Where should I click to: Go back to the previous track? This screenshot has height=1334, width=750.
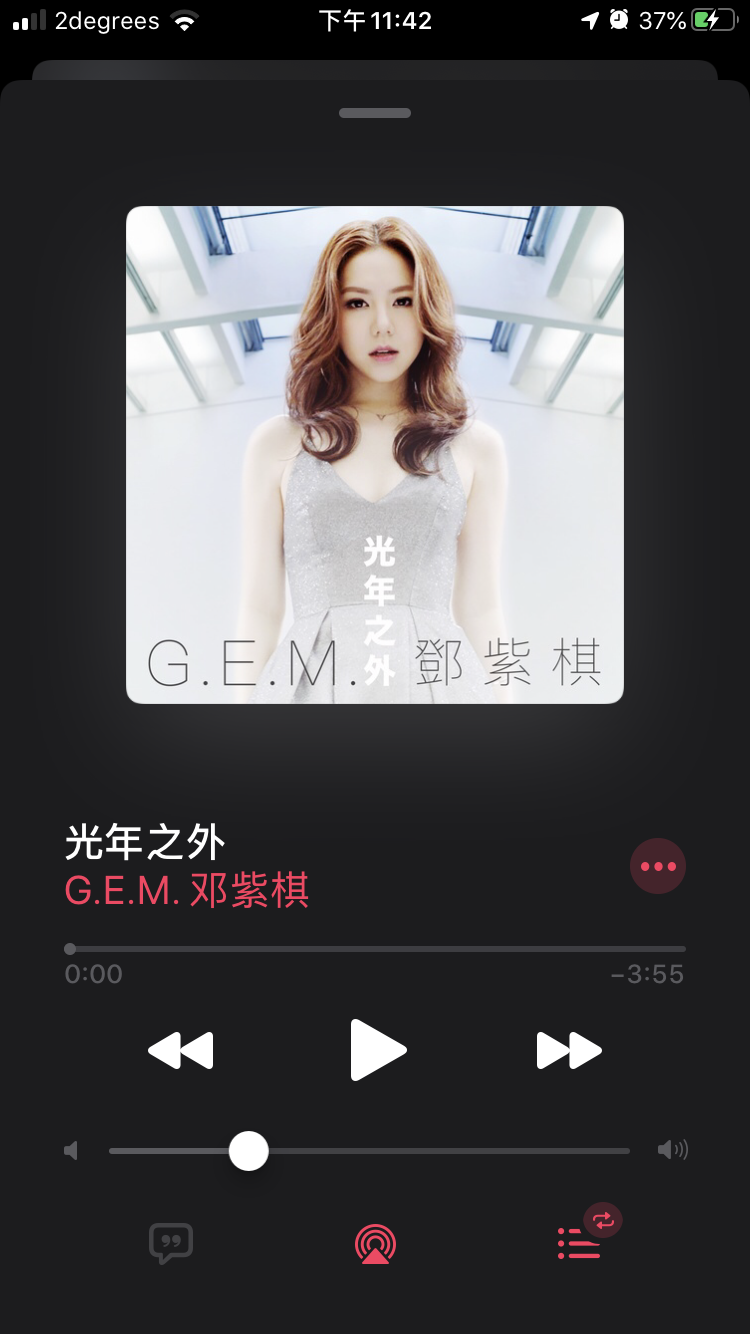click(x=181, y=1050)
